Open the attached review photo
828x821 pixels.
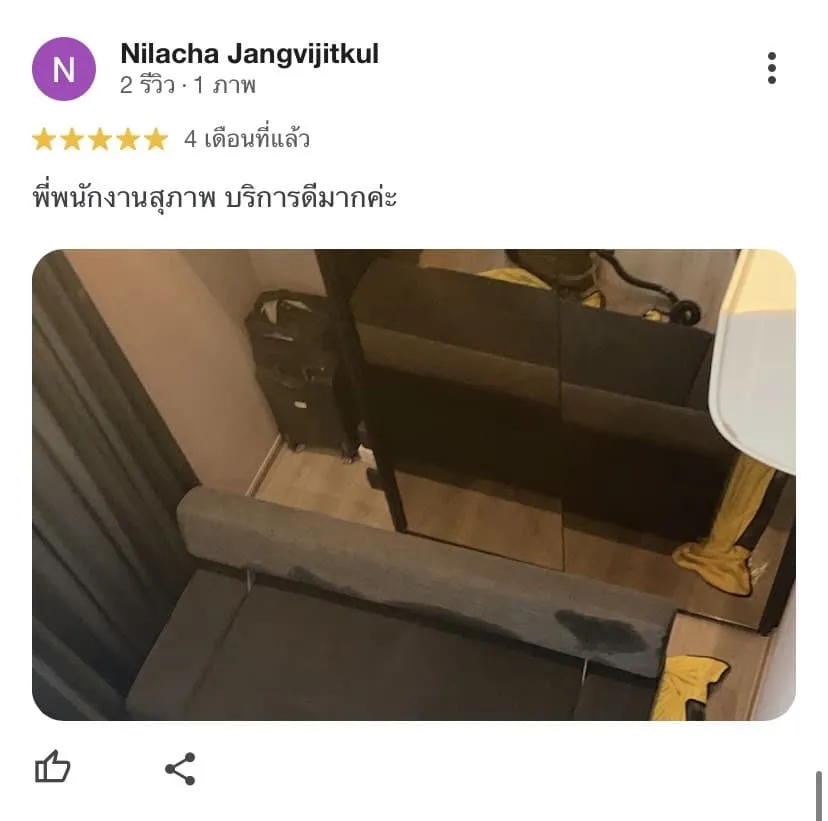(x=413, y=484)
